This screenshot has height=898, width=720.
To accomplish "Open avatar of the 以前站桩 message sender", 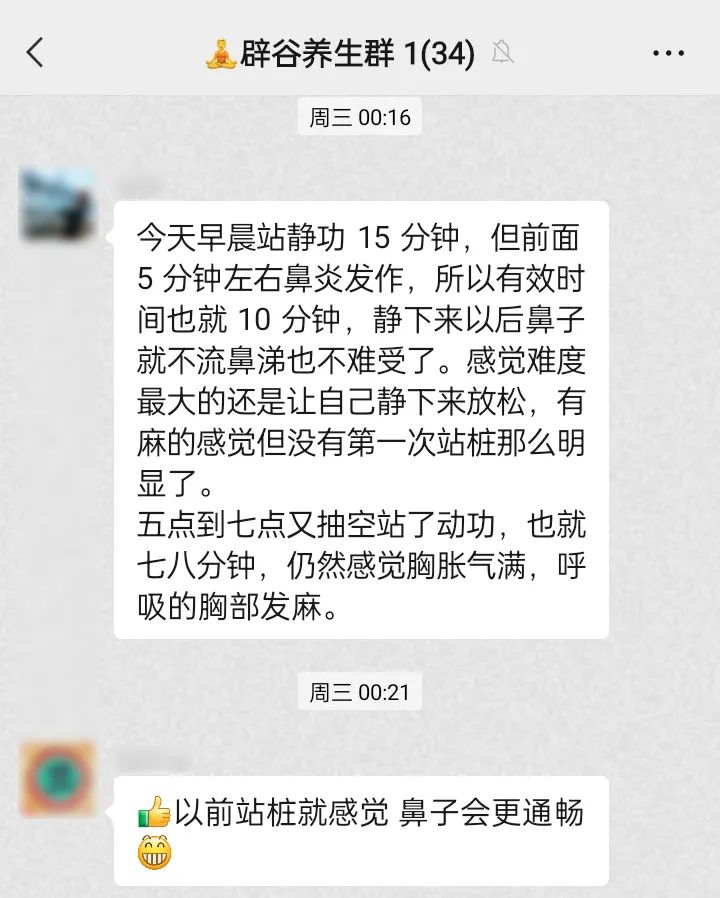I will 58,779.
